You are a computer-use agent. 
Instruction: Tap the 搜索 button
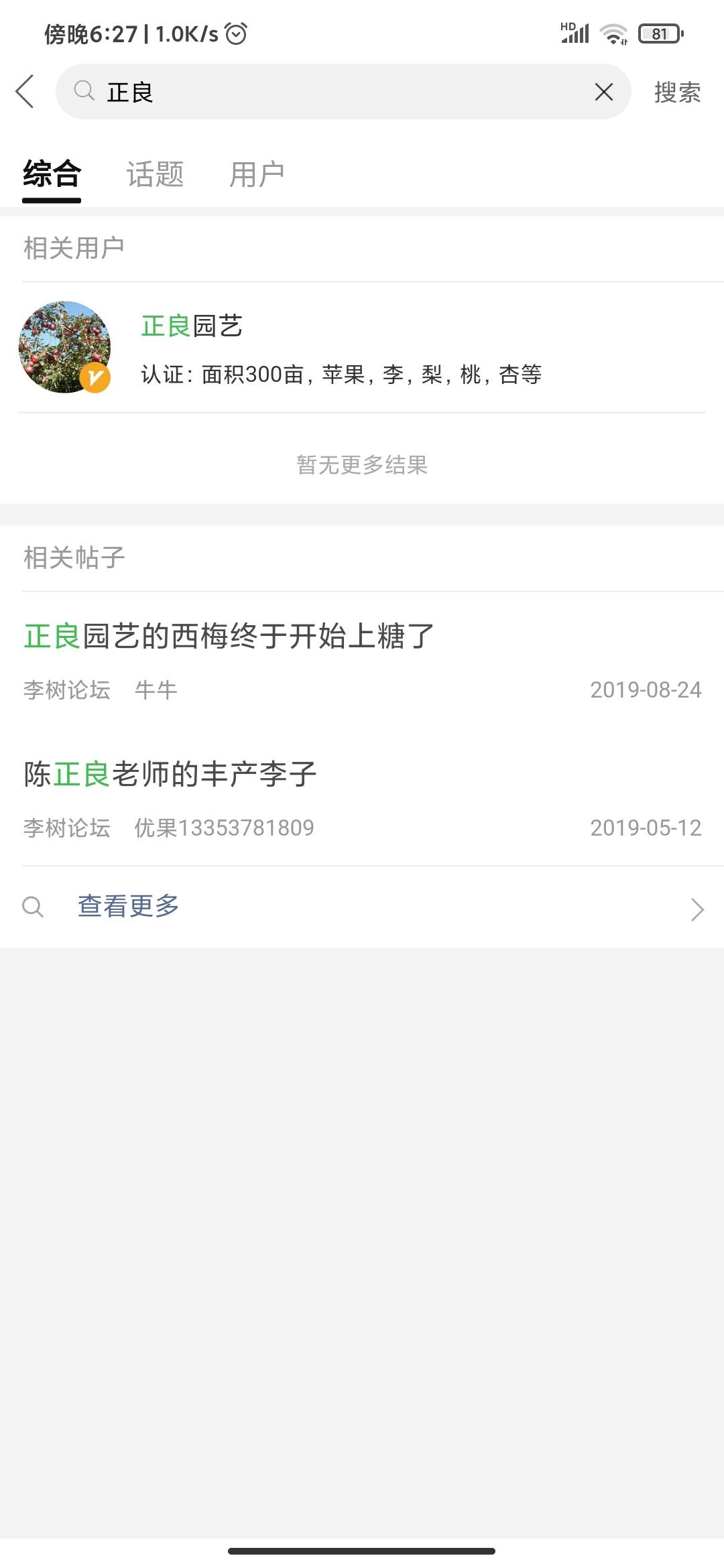[x=678, y=92]
